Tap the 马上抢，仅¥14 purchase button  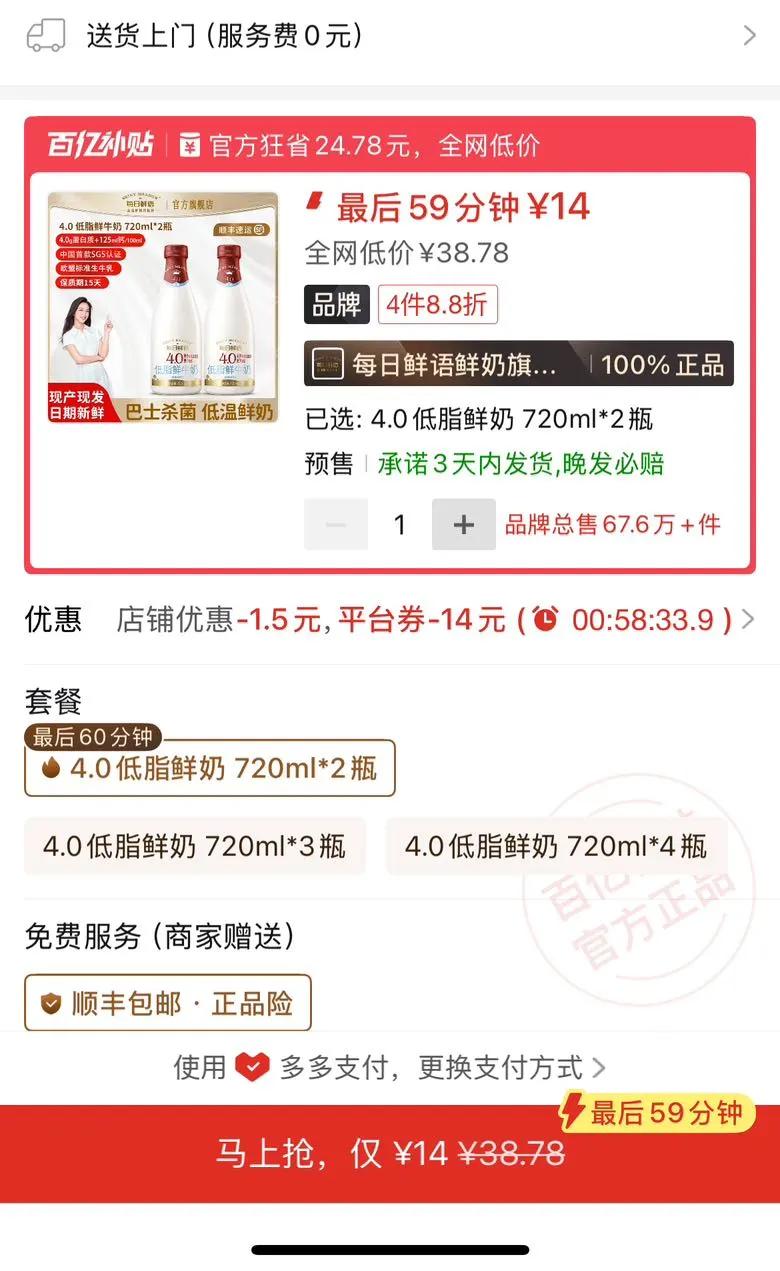point(390,1154)
